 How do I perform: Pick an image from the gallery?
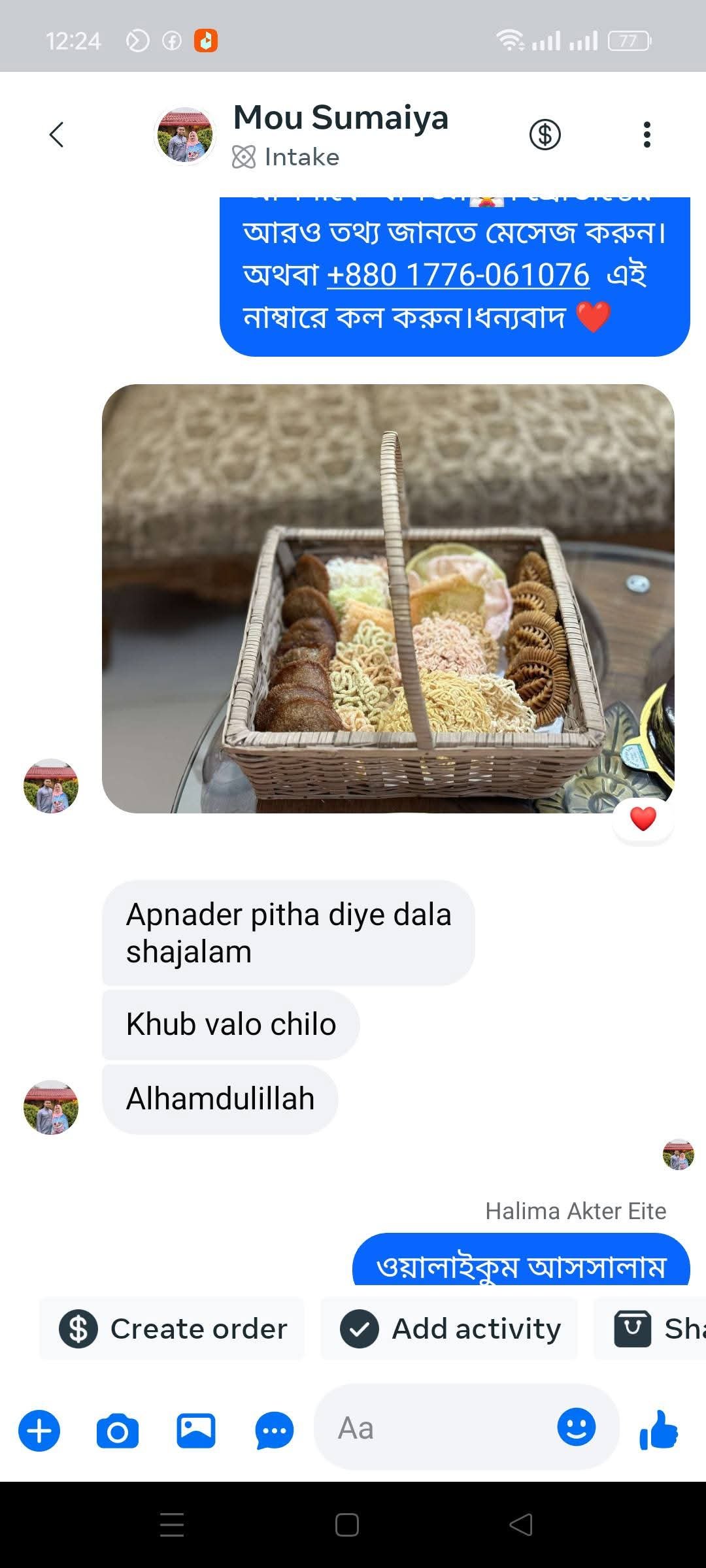click(196, 1431)
